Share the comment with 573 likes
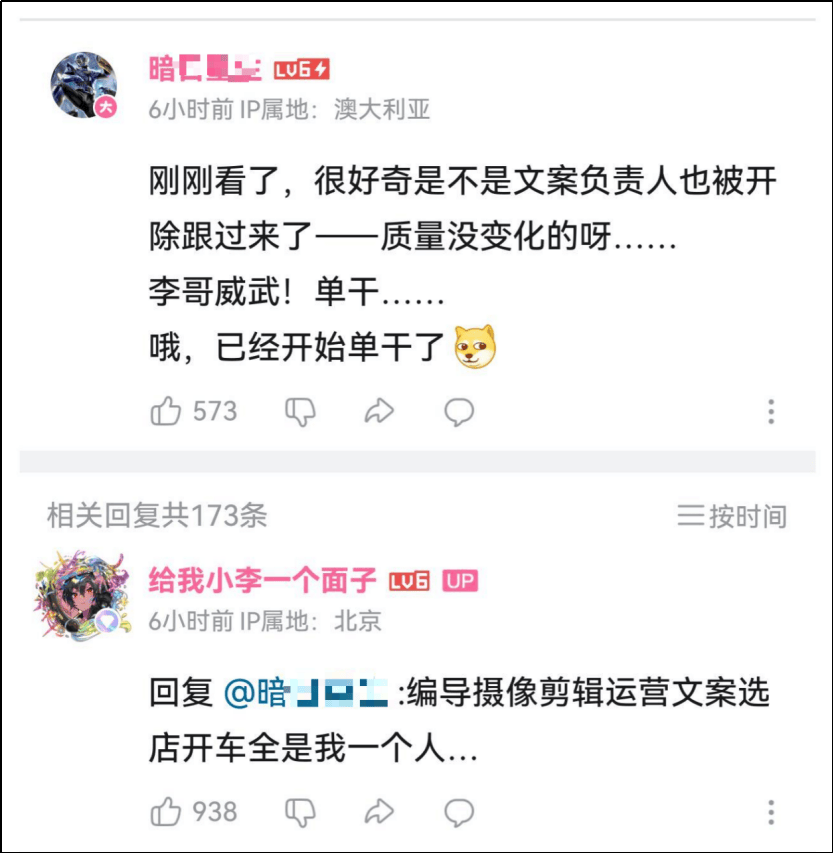The height and width of the screenshot is (853, 833). [x=379, y=411]
